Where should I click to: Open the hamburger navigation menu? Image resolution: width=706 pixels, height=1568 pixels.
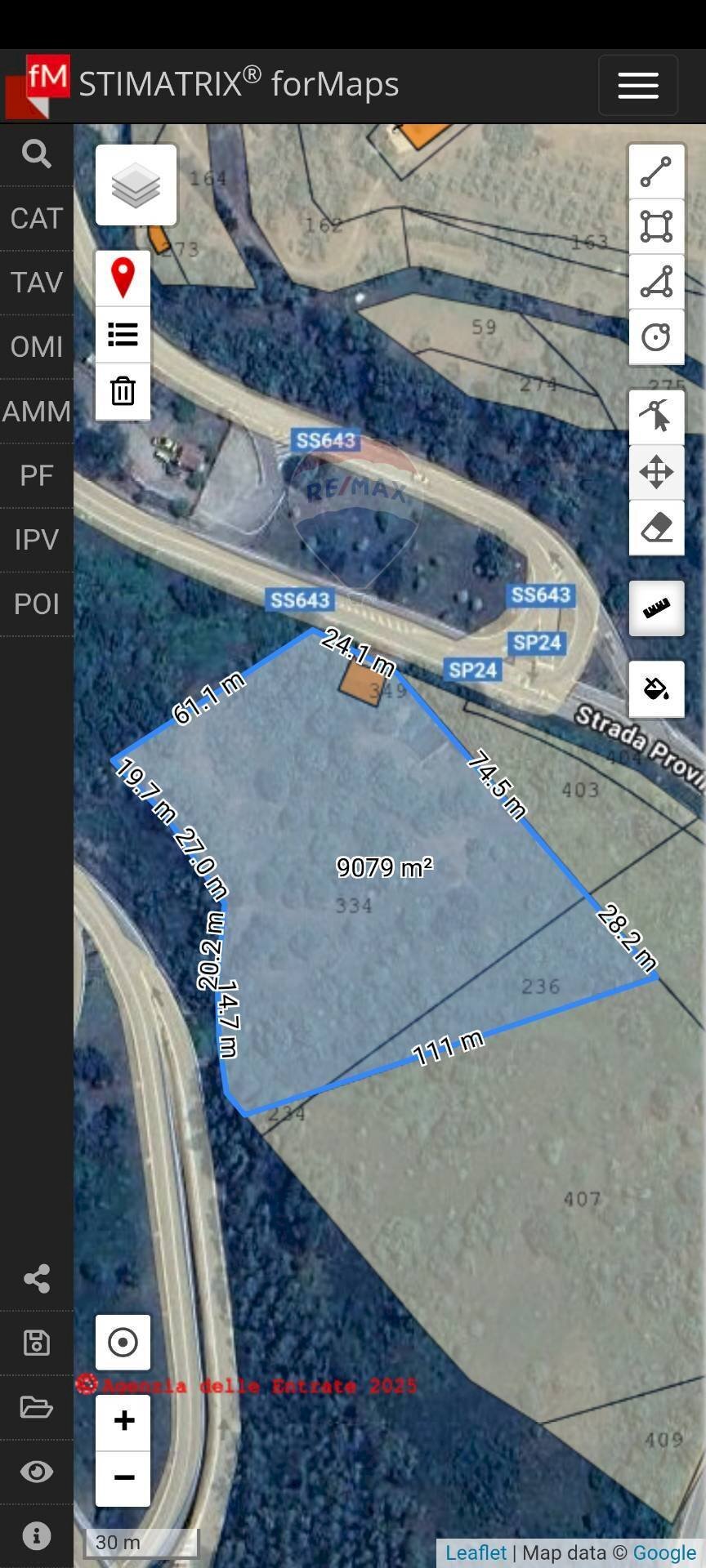tap(637, 85)
